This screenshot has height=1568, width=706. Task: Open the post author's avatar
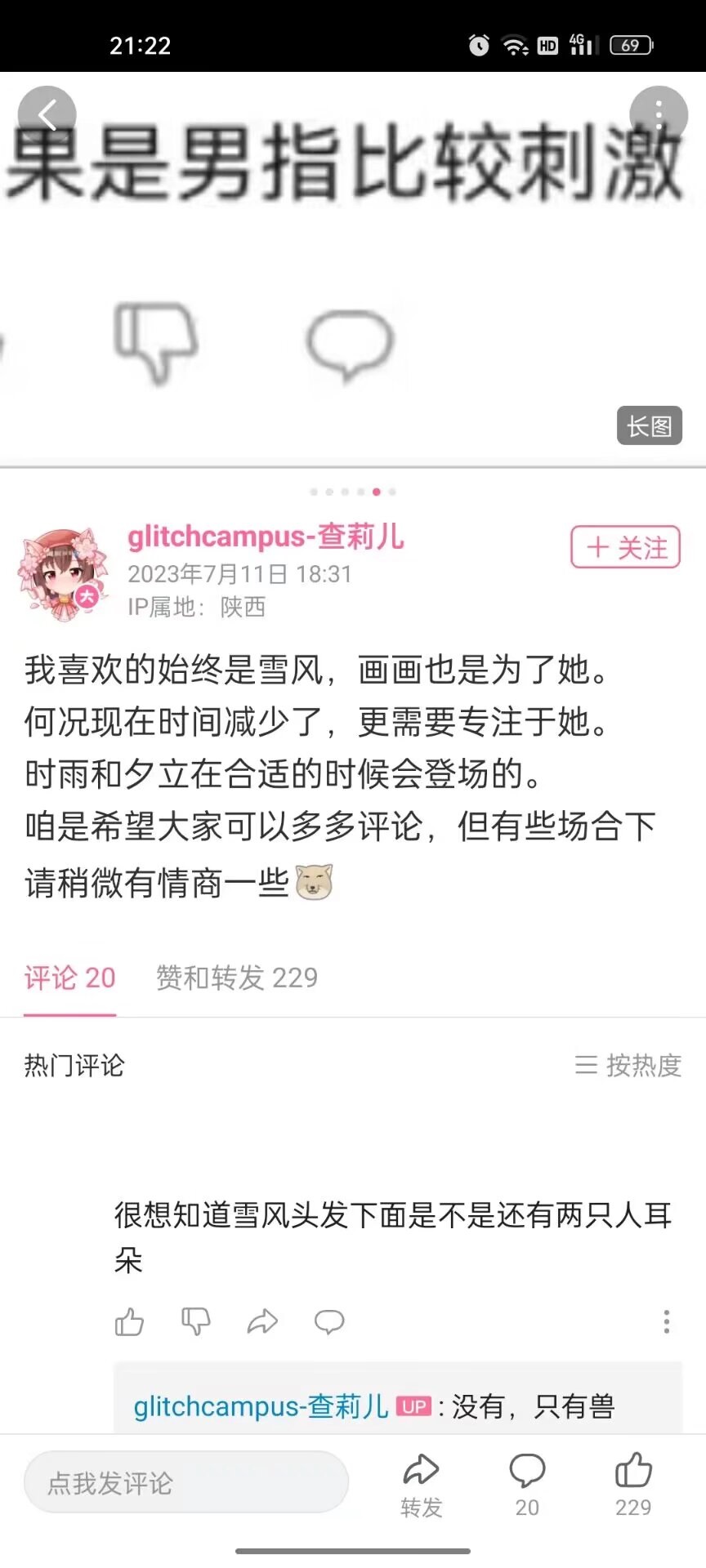coord(63,572)
